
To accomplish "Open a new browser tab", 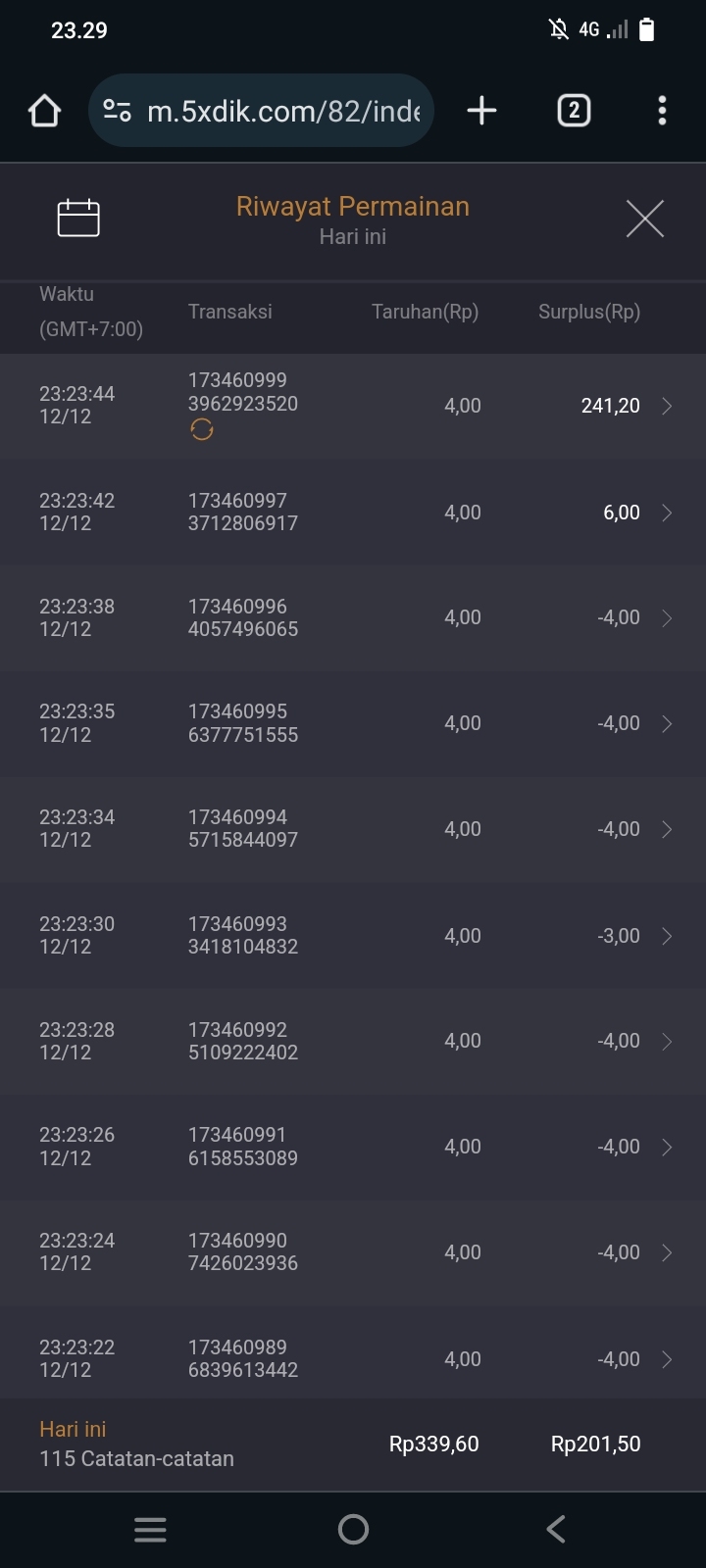I will click(x=481, y=111).
